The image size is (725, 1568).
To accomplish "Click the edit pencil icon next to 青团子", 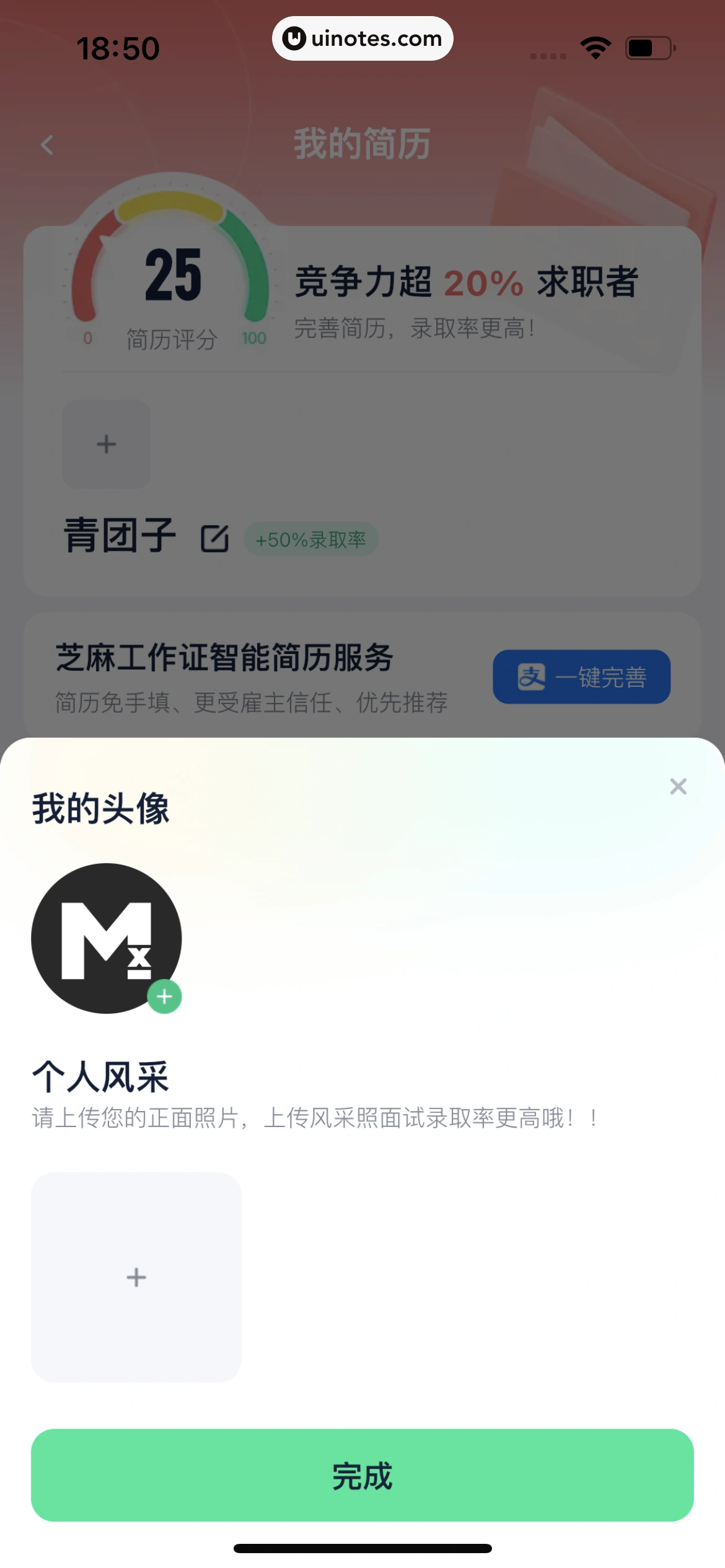I will click(216, 538).
